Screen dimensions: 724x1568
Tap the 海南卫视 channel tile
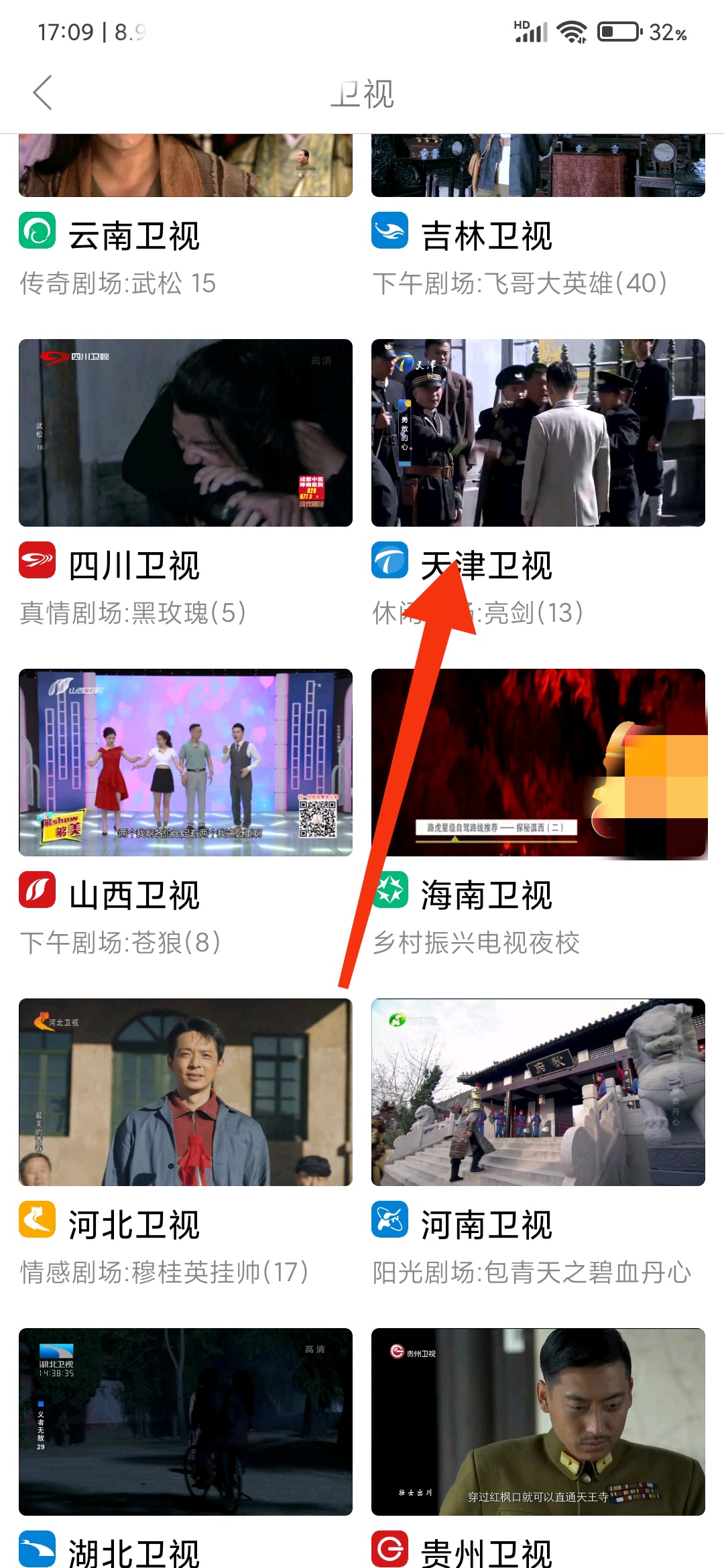click(x=538, y=763)
